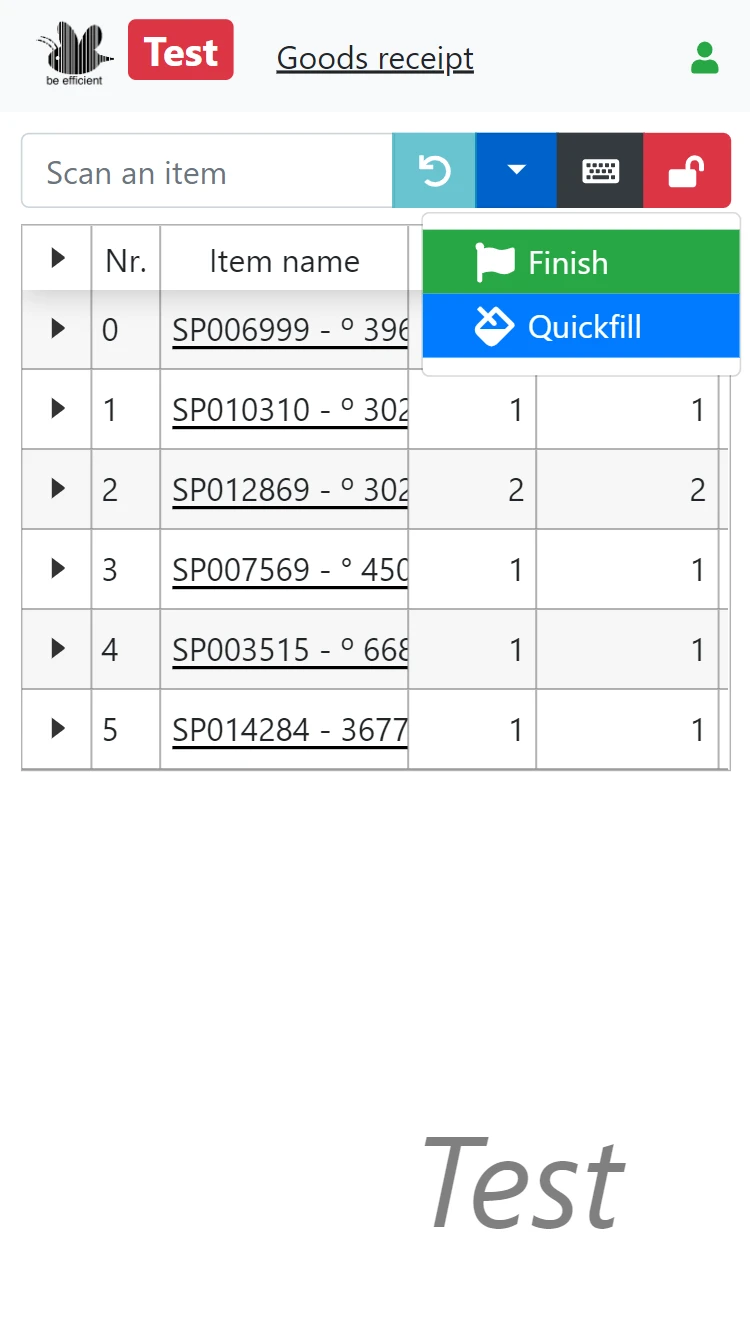Open item SP007569 link

click(x=290, y=570)
